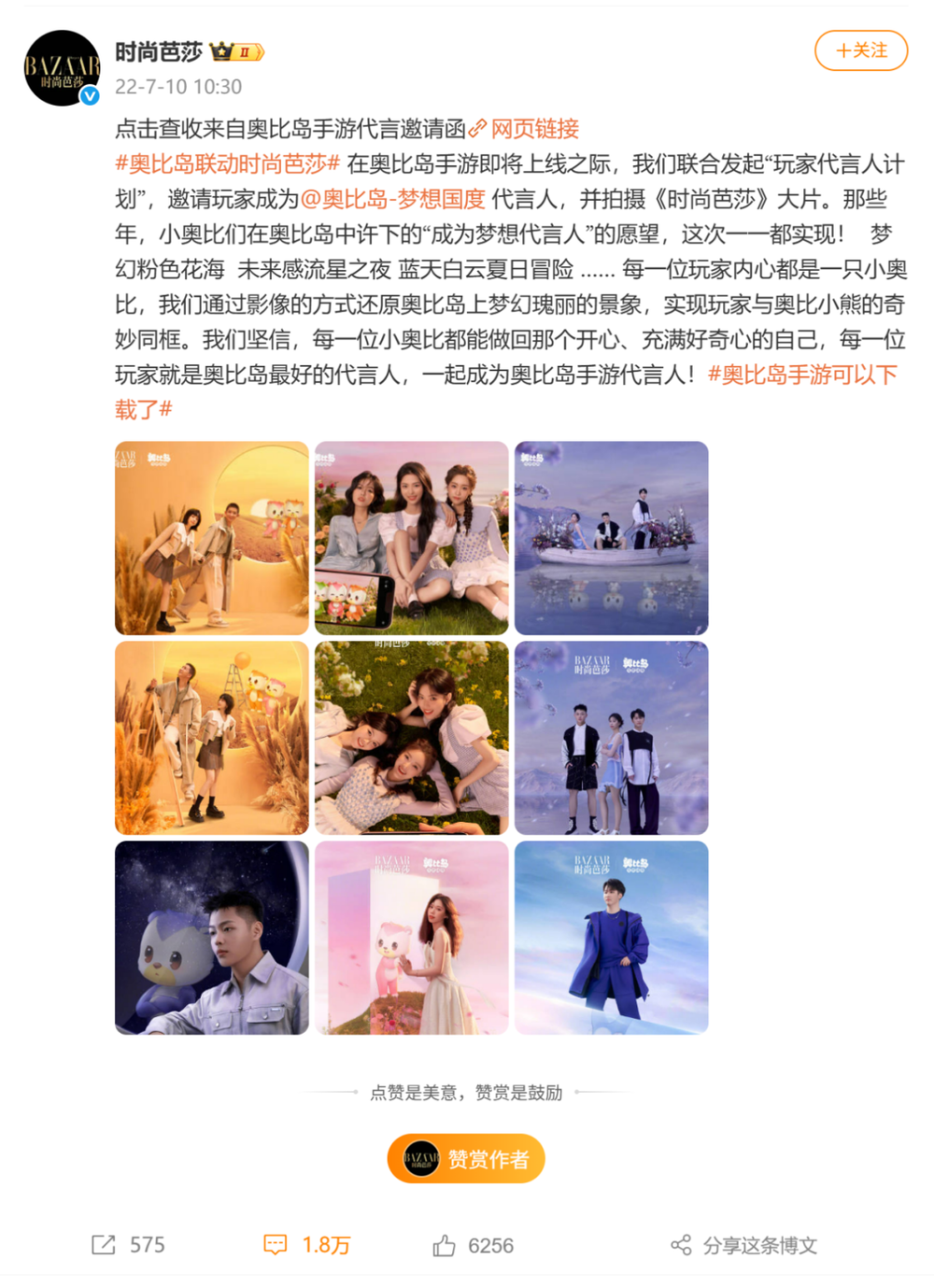This screenshot has width=934, height=1288.
Task: Like this post with 6256 likes
Action: click(473, 1245)
